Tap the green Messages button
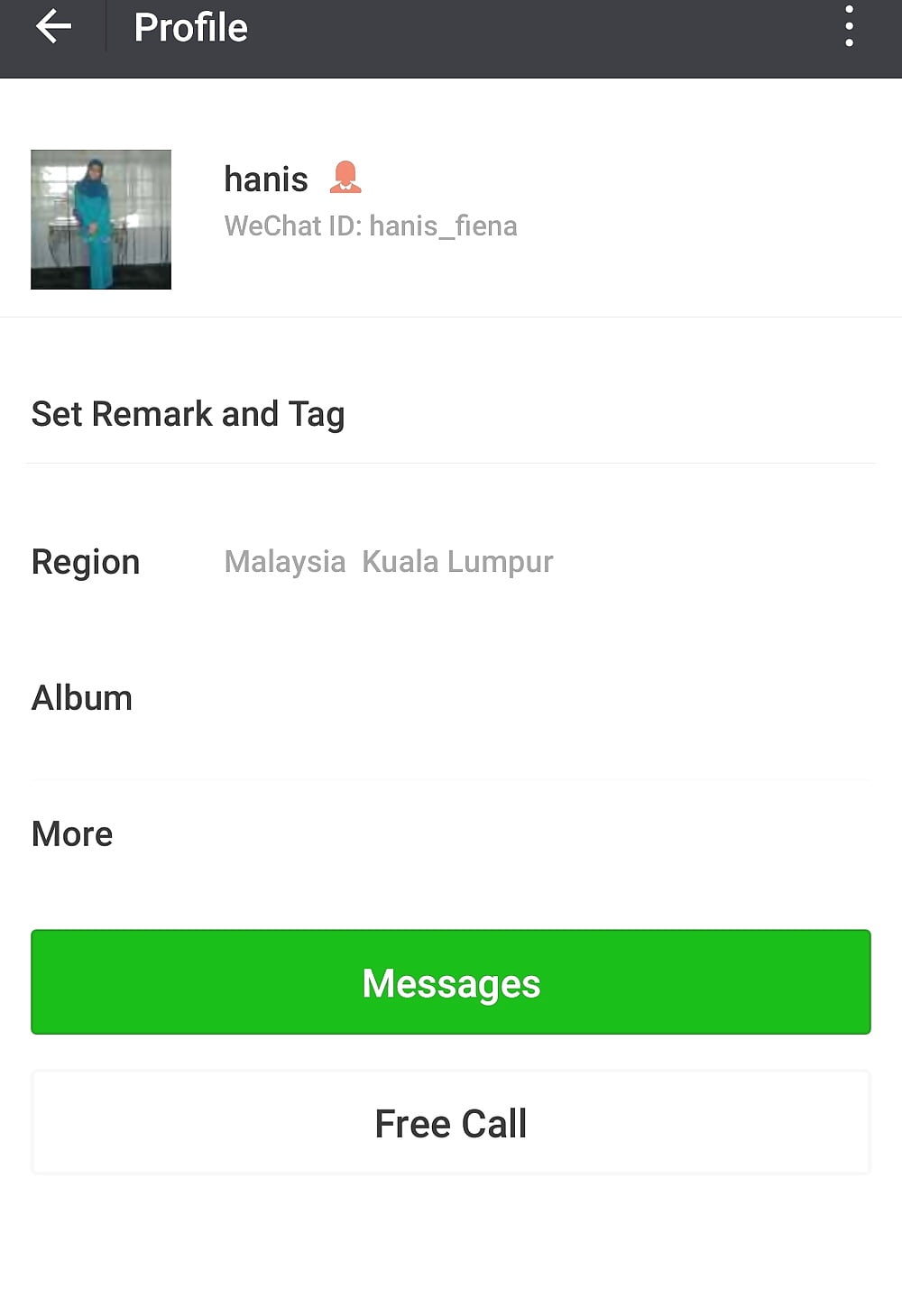Viewport: 902px width, 1316px height. click(x=451, y=982)
